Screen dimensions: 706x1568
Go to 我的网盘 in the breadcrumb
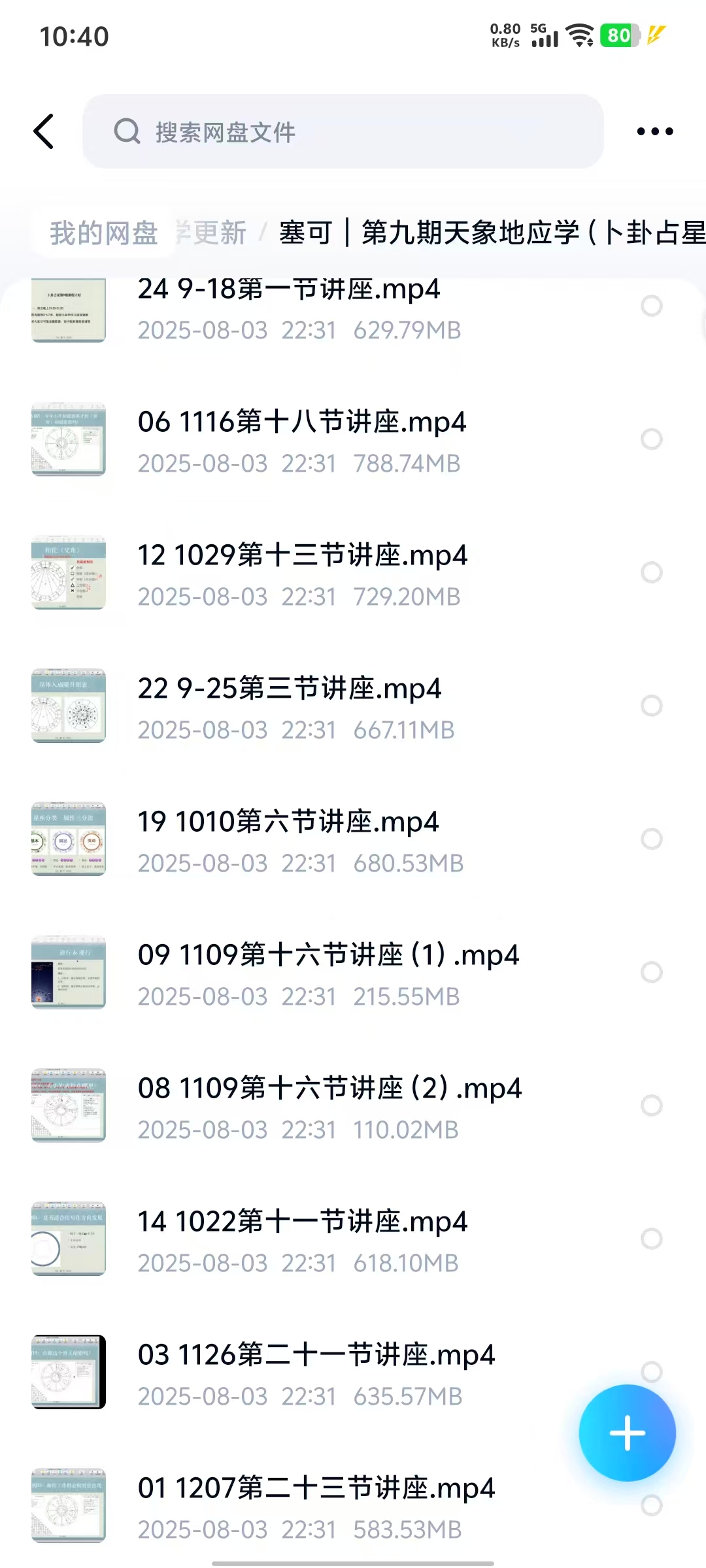104,233
